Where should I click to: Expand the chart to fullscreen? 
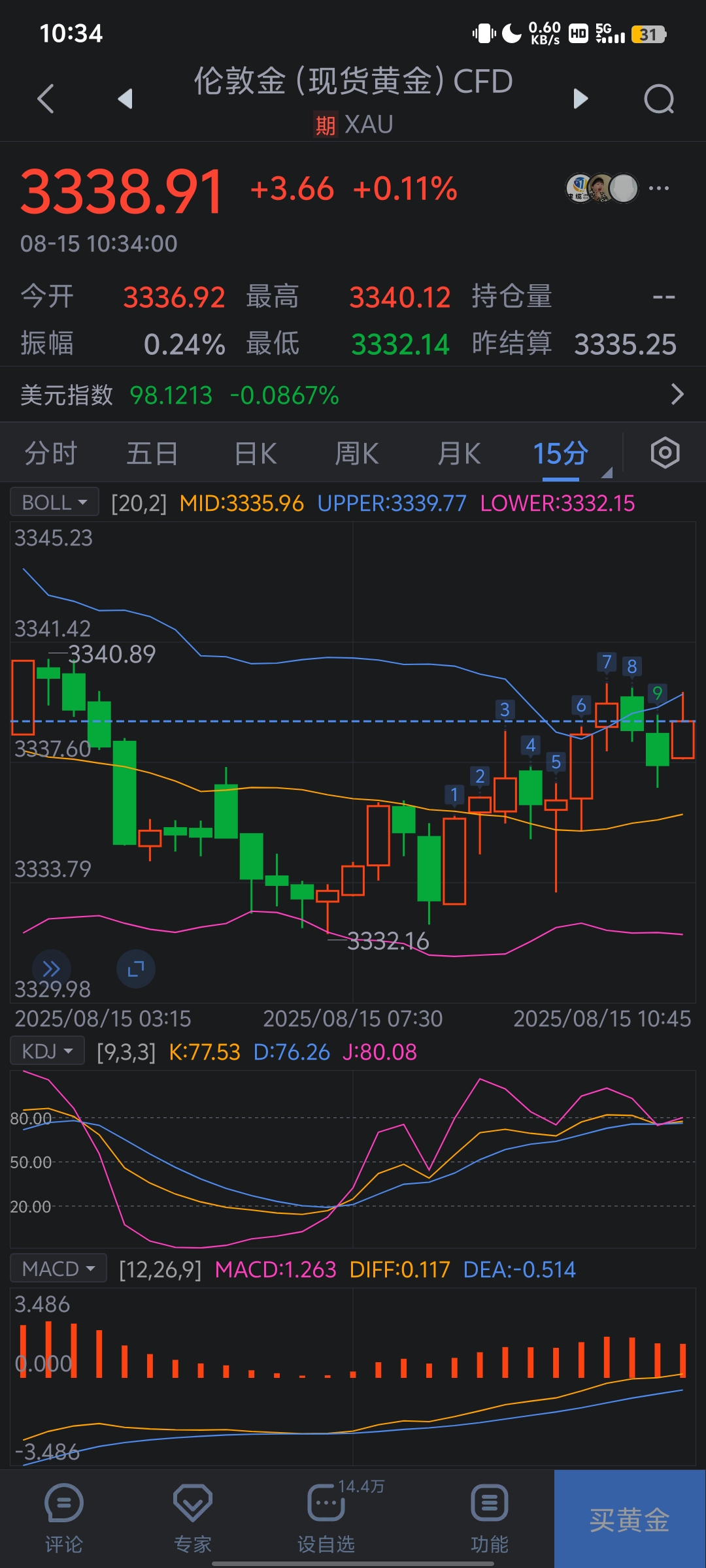click(136, 968)
